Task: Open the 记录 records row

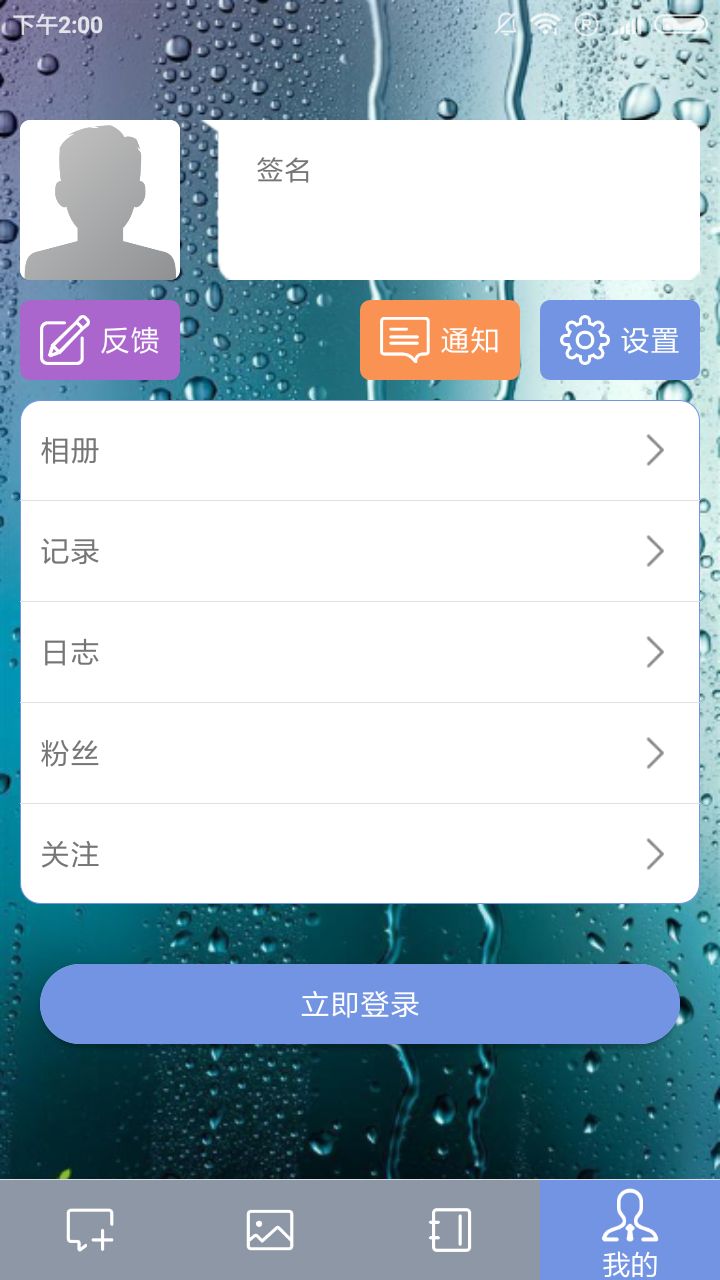Action: (360, 551)
